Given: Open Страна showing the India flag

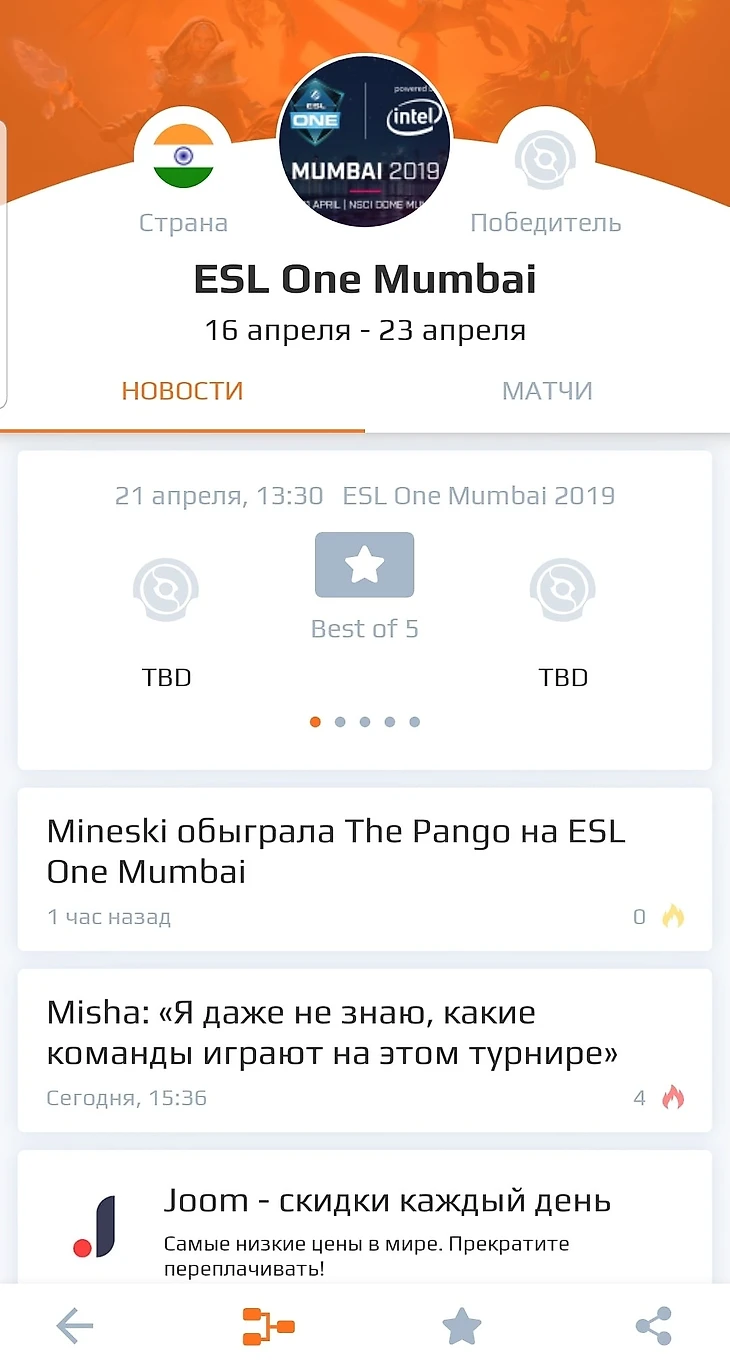Looking at the screenshot, I should coord(183,156).
